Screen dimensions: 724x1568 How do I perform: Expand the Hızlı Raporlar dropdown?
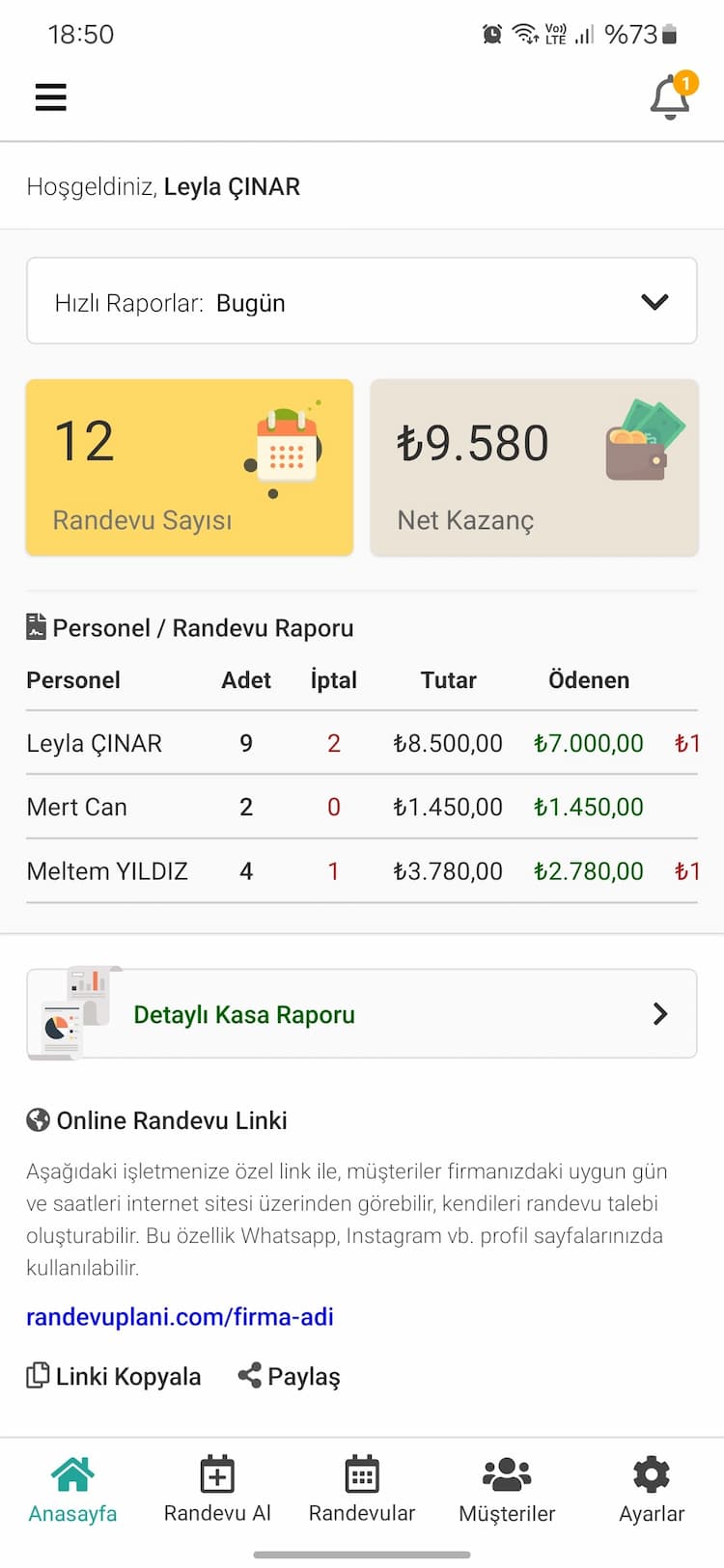[362, 302]
